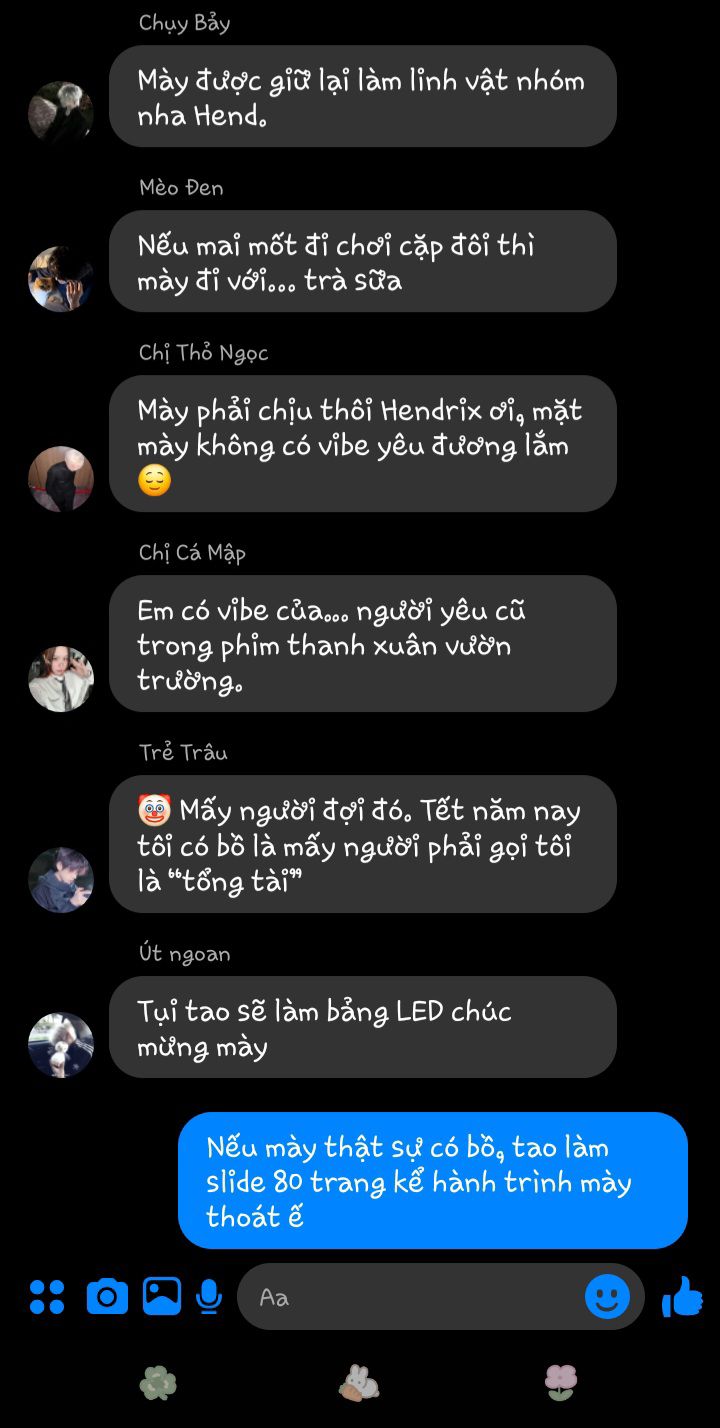
Task: Open the photo gallery picker
Action: coord(161,1296)
